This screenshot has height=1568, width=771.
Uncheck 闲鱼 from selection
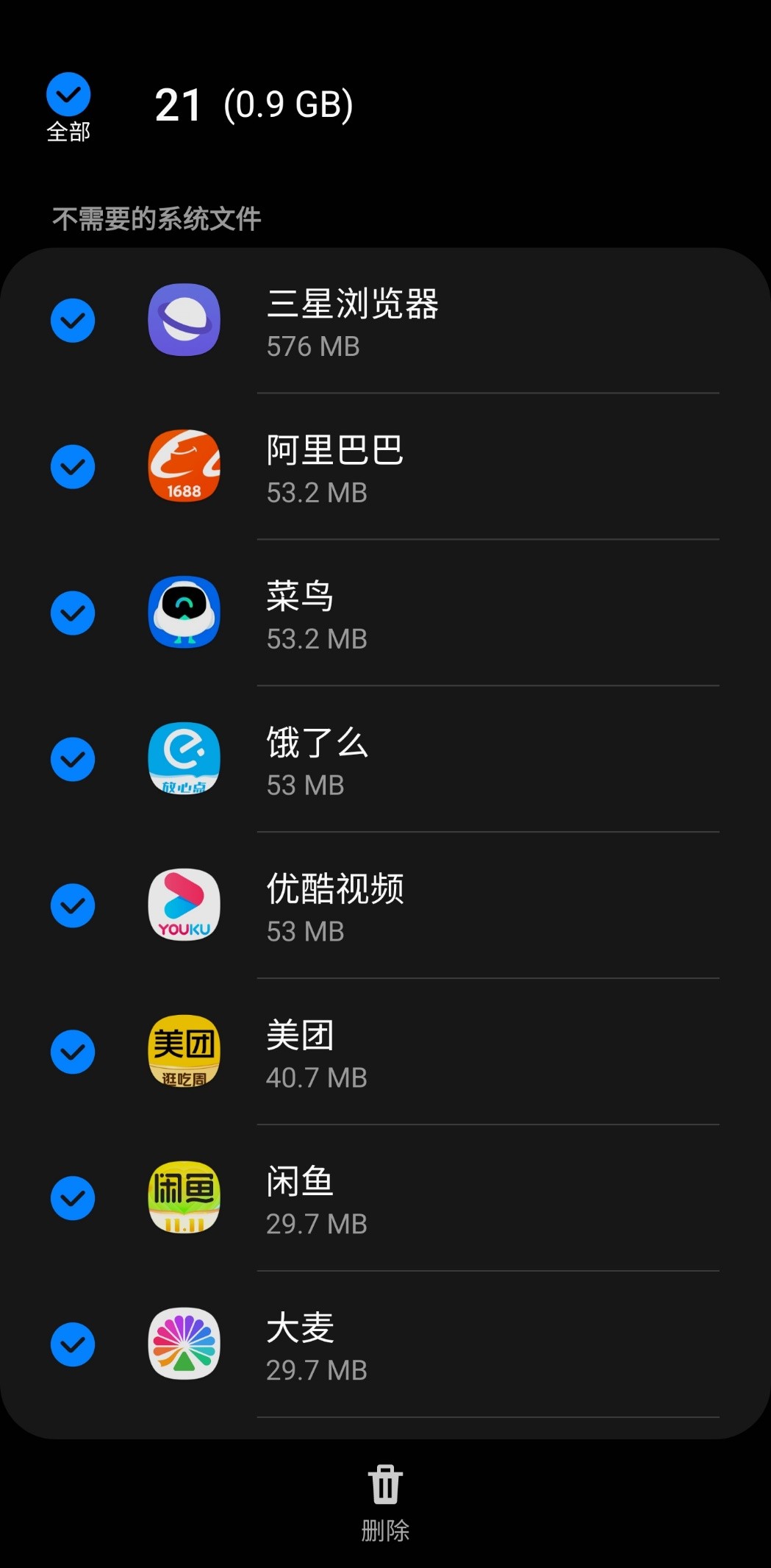tap(73, 1199)
